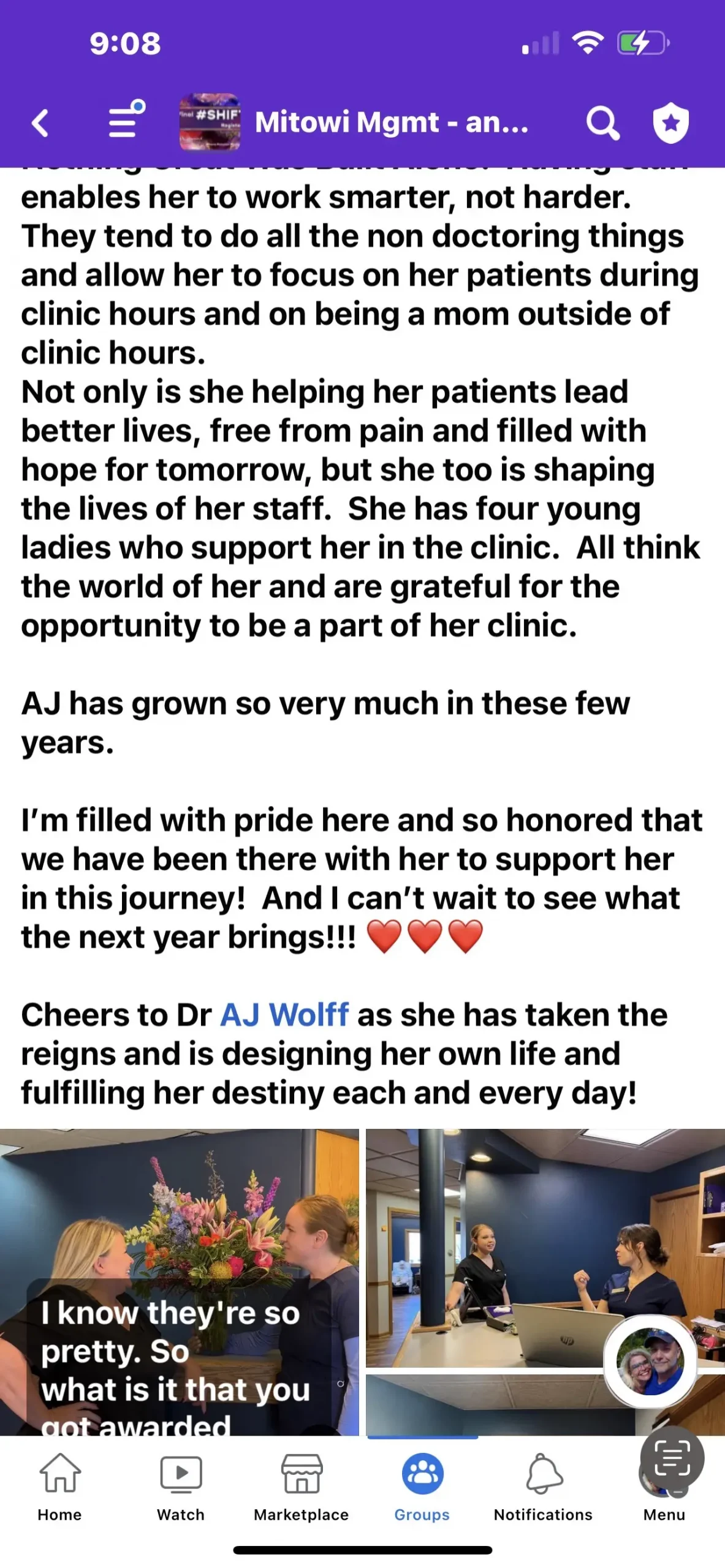Viewport: 725px width, 1568px height.
Task: Open AJ Wolff's tagged profile link
Action: click(x=284, y=1015)
